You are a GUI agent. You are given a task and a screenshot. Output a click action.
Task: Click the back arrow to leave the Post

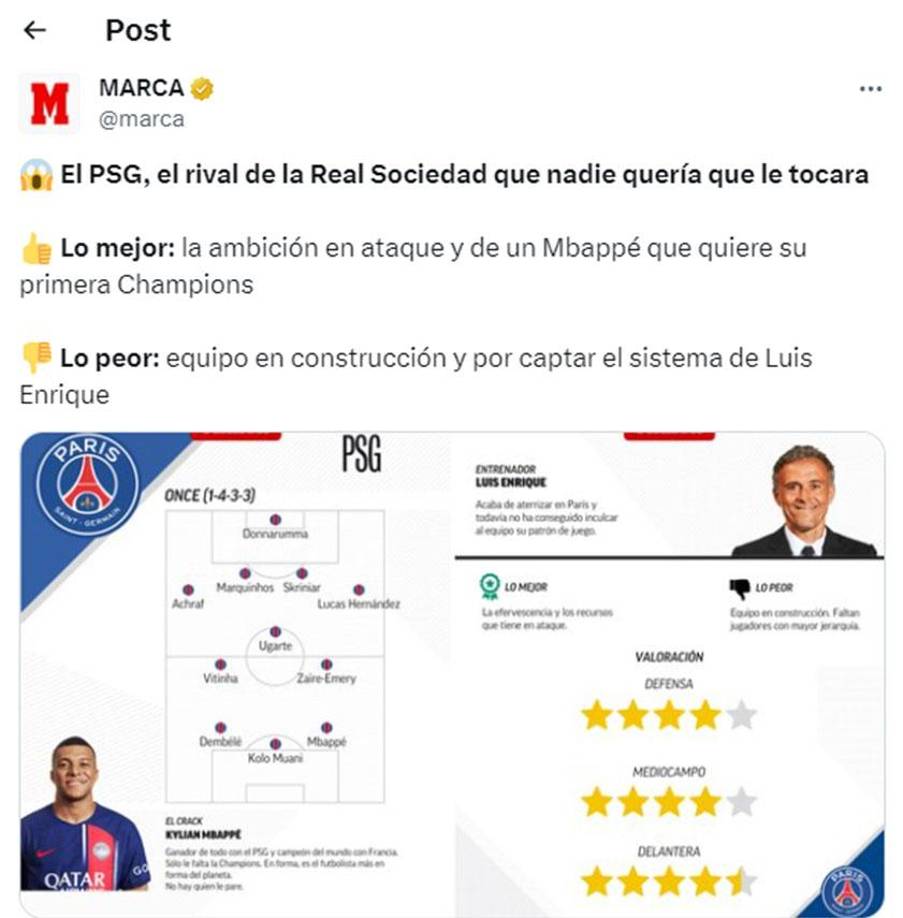(x=33, y=30)
